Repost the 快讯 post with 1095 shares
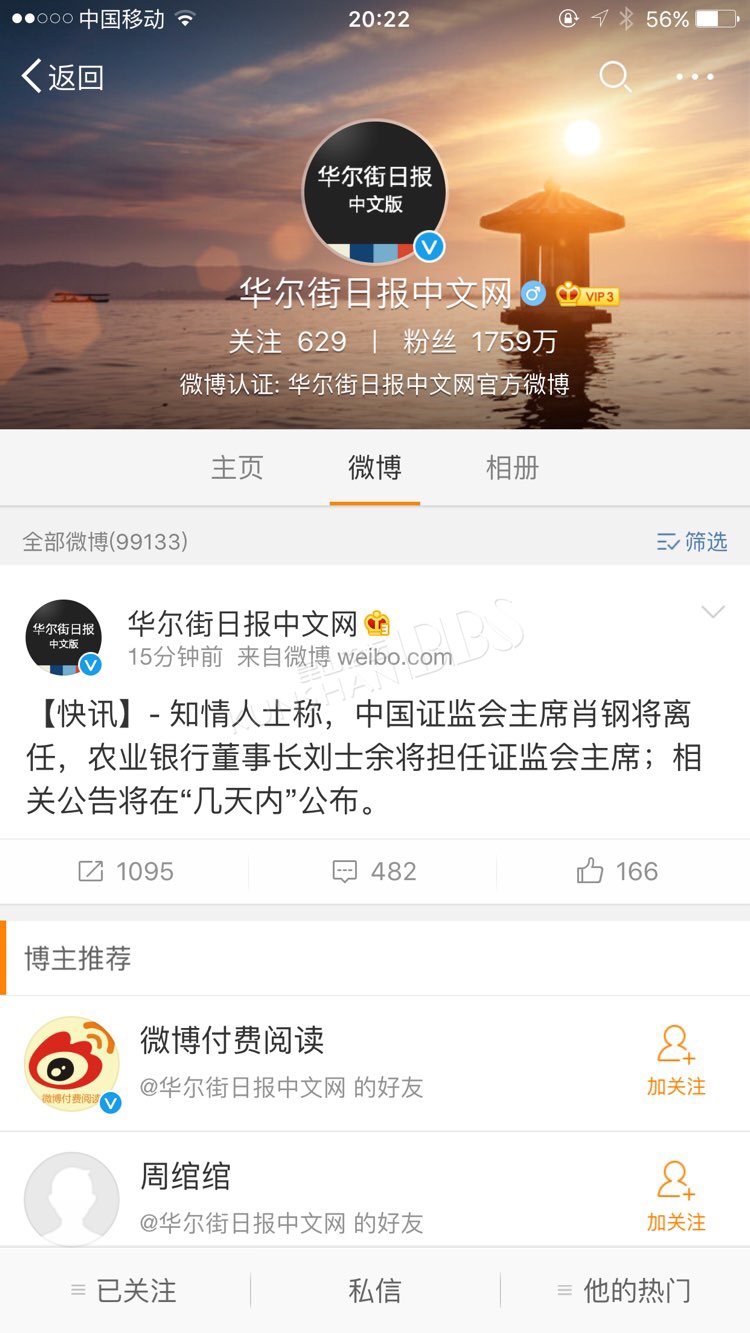Screen dimensions: 750x1333 [x=125, y=872]
